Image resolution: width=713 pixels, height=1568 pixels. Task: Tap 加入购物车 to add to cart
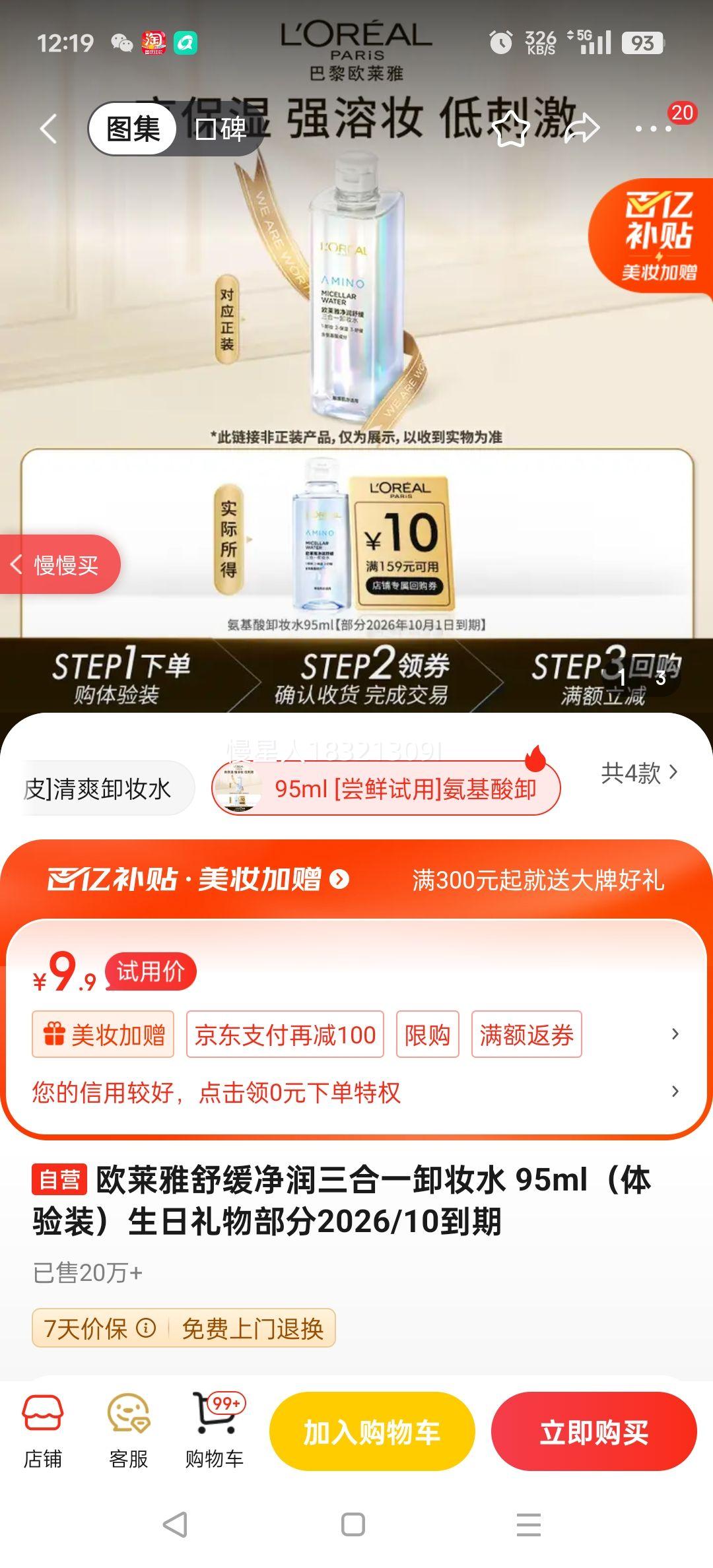click(372, 1432)
